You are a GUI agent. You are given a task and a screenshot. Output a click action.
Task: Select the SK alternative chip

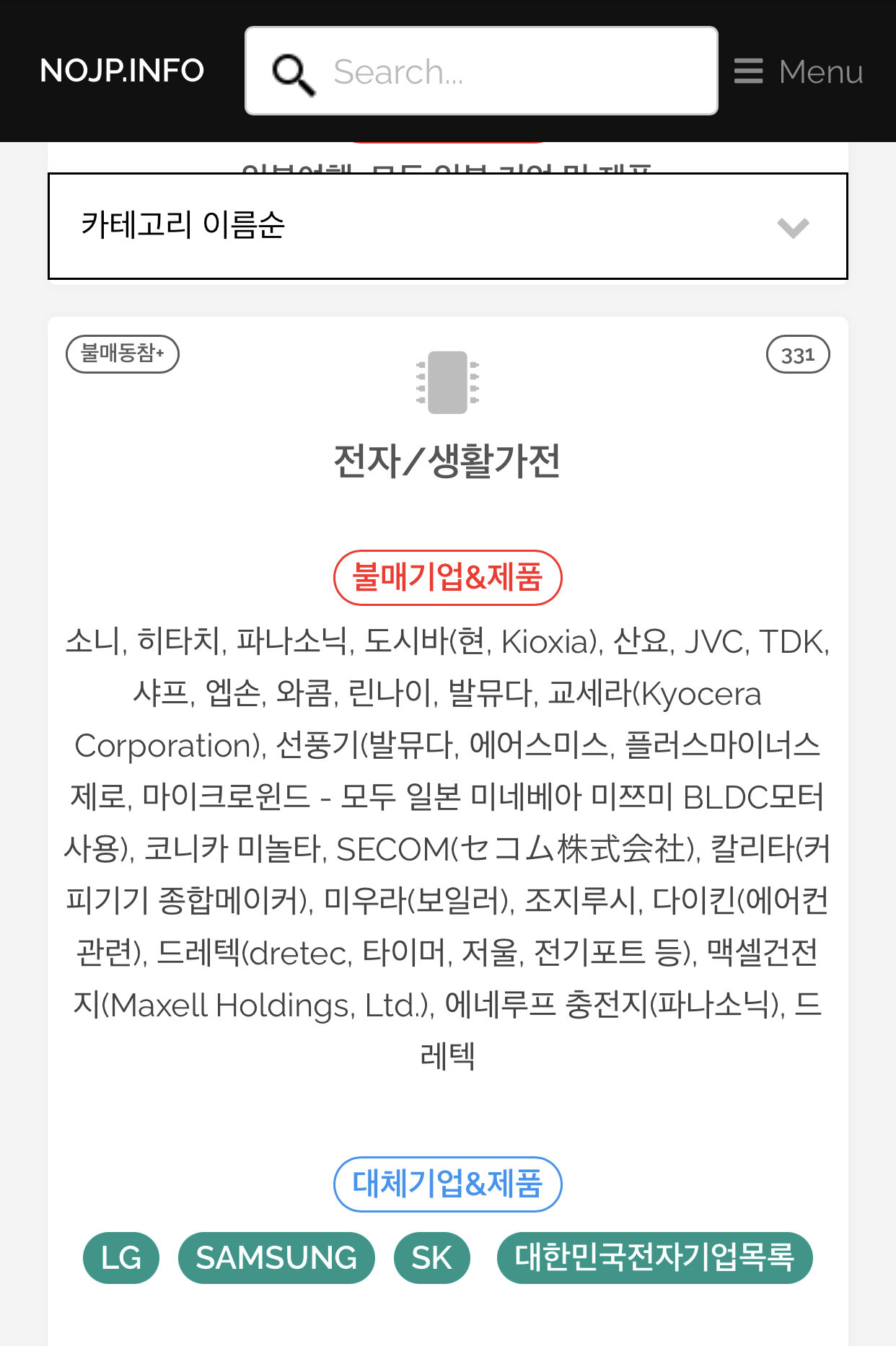[x=431, y=1258]
